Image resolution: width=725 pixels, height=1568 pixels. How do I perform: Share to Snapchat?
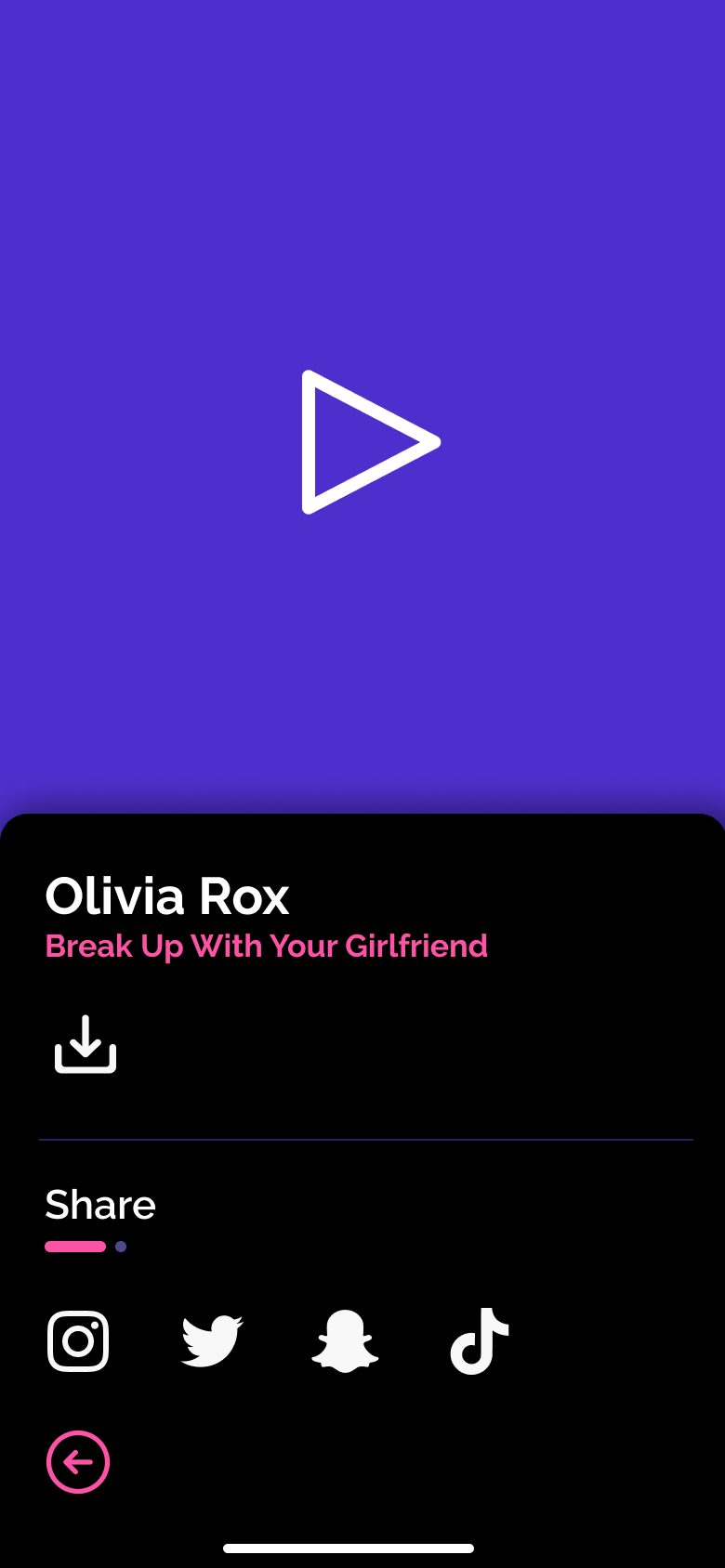pyautogui.click(x=345, y=1341)
